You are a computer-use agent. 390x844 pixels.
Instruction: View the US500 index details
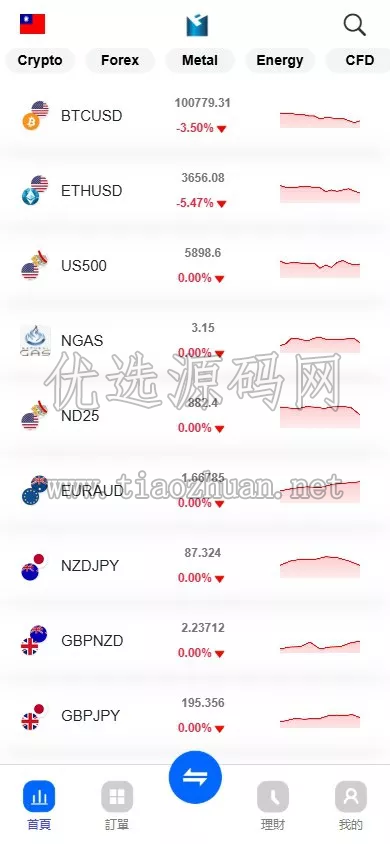pos(195,265)
